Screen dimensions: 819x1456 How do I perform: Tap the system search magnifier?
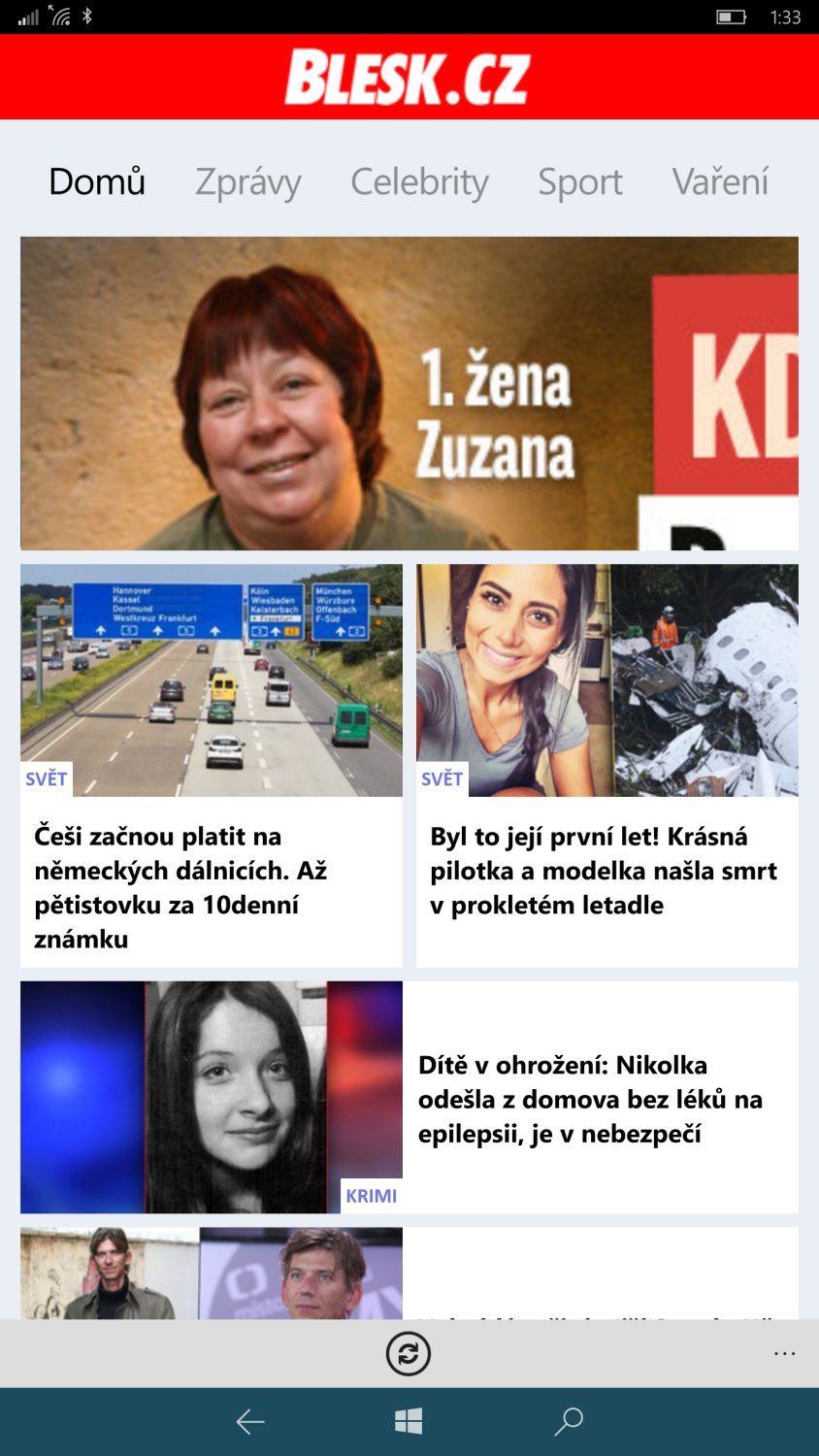[x=569, y=1422]
